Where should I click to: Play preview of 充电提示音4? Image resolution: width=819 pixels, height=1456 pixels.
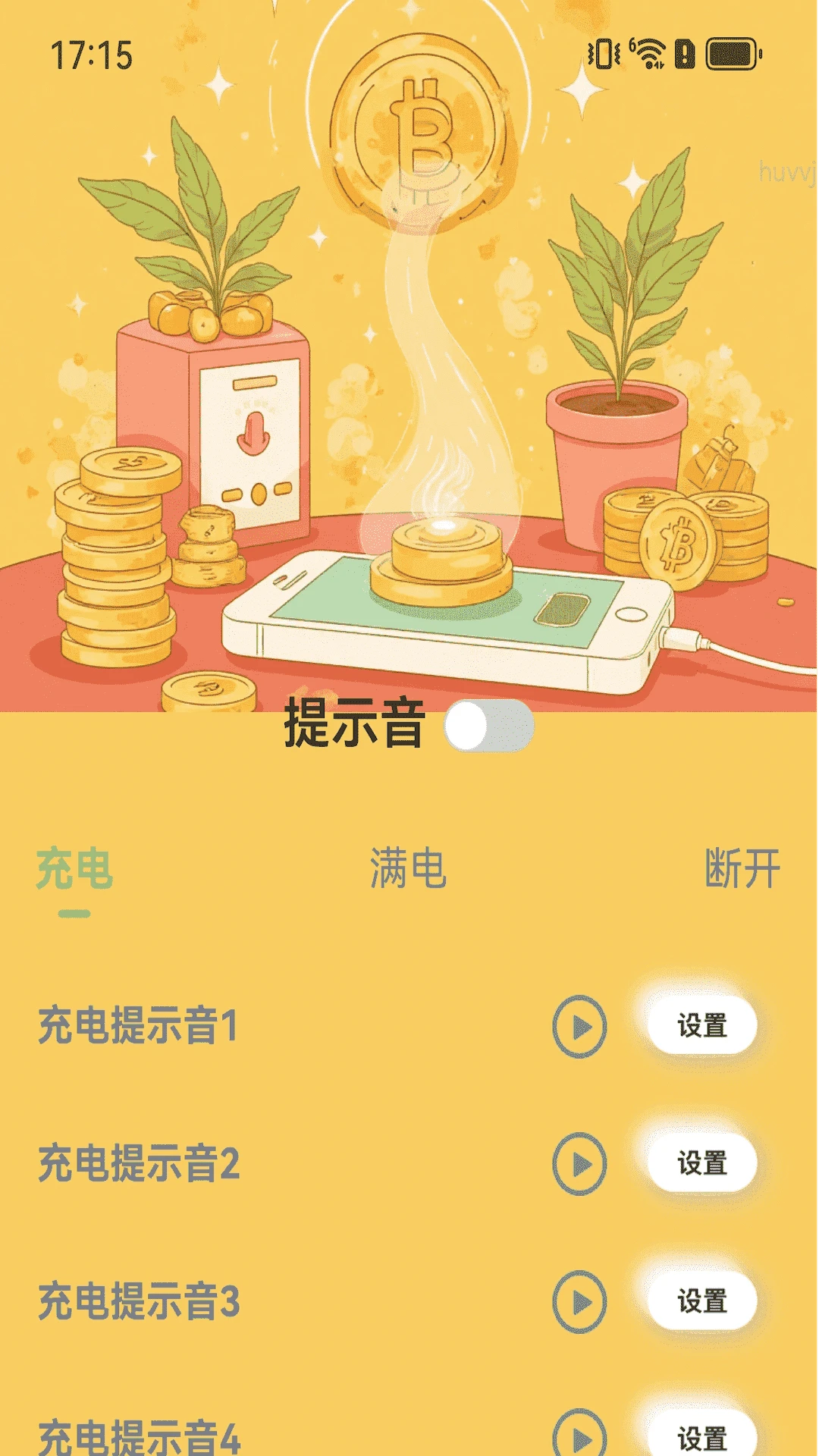[579, 1436]
